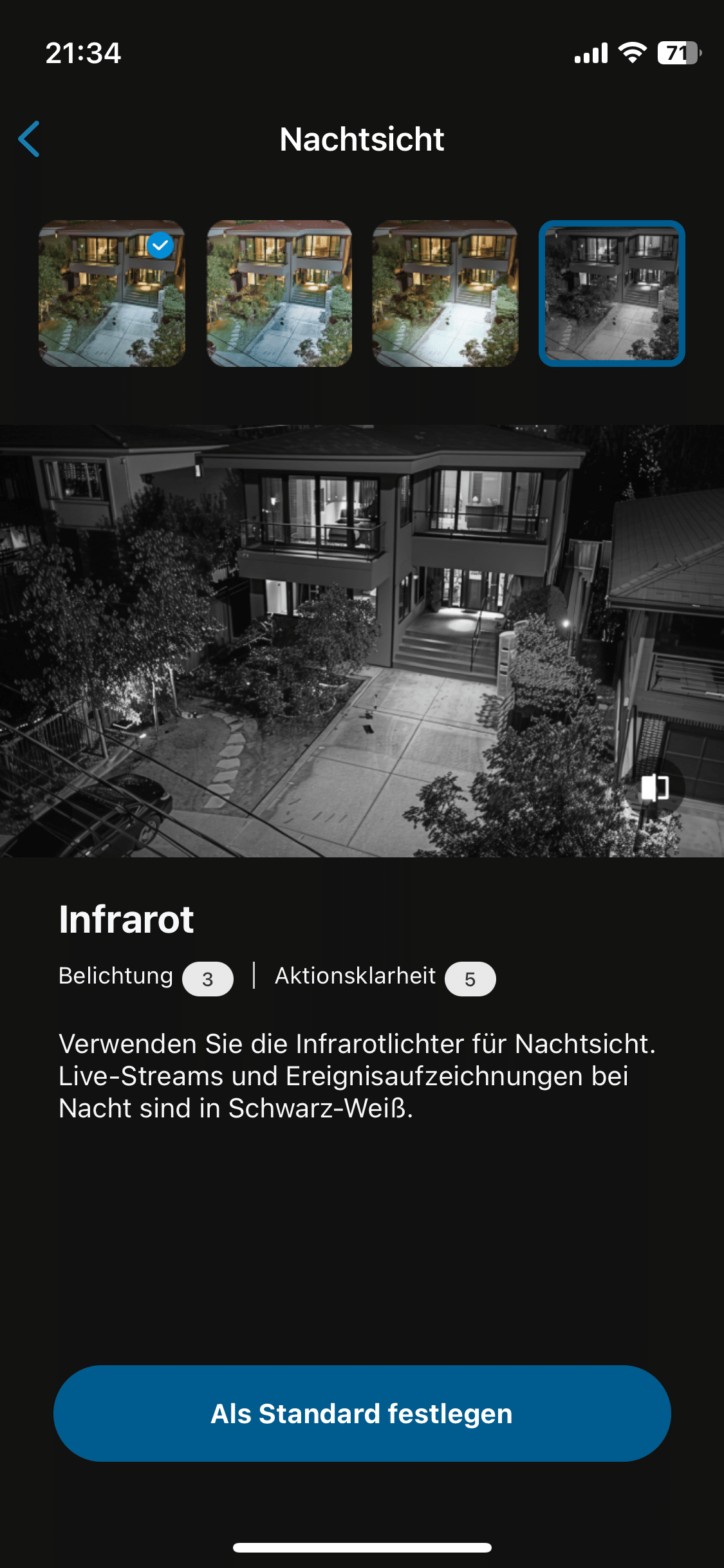Select the third night vision mode thumbnail
Viewport: 724px width, 1568px height.
[x=445, y=294]
